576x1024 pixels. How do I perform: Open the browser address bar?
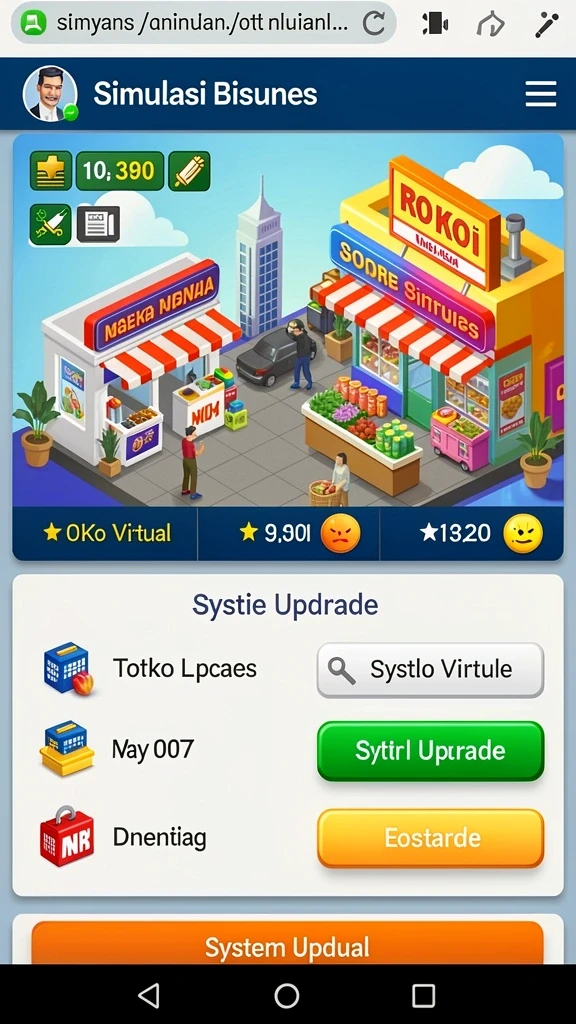pyautogui.click(x=203, y=23)
